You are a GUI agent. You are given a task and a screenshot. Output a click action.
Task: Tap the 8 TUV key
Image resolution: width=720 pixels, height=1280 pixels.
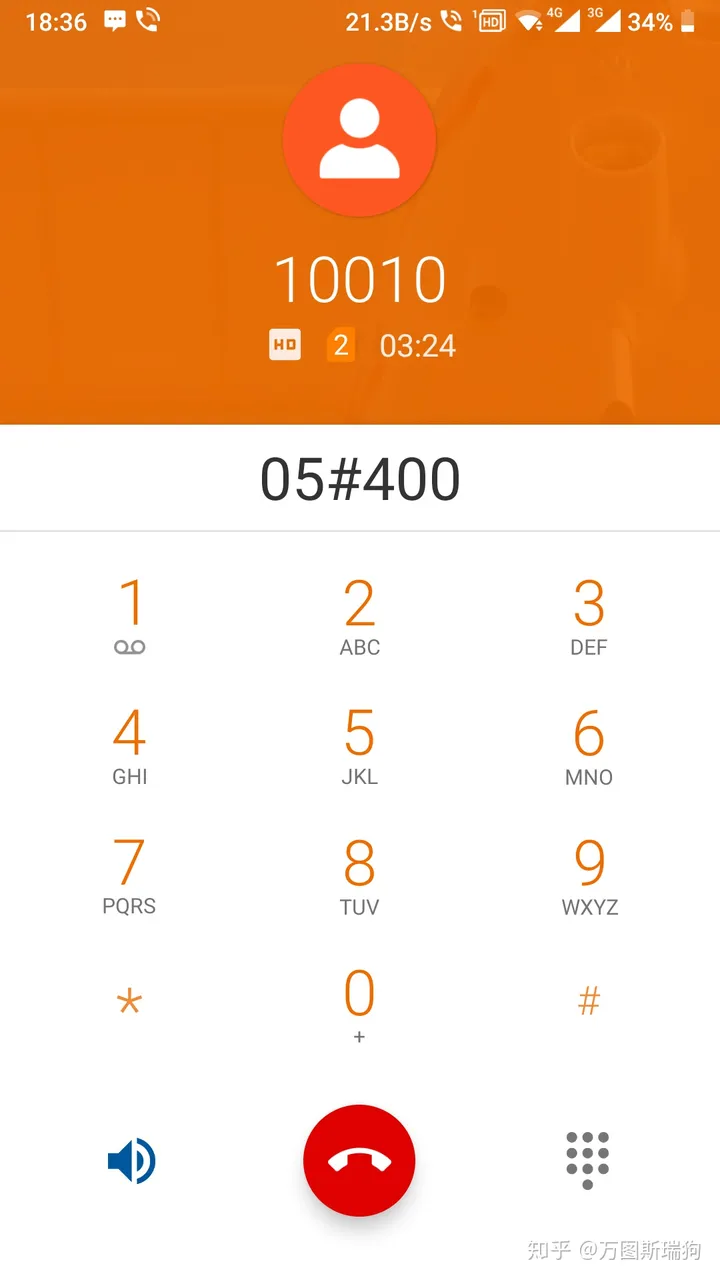point(359,875)
